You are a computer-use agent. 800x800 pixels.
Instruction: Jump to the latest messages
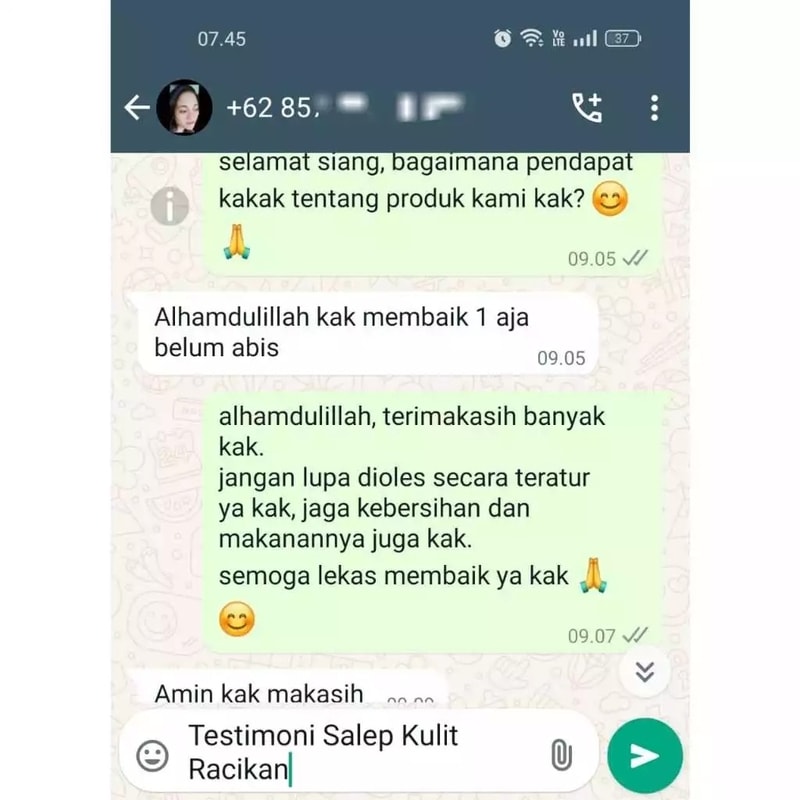click(x=645, y=672)
